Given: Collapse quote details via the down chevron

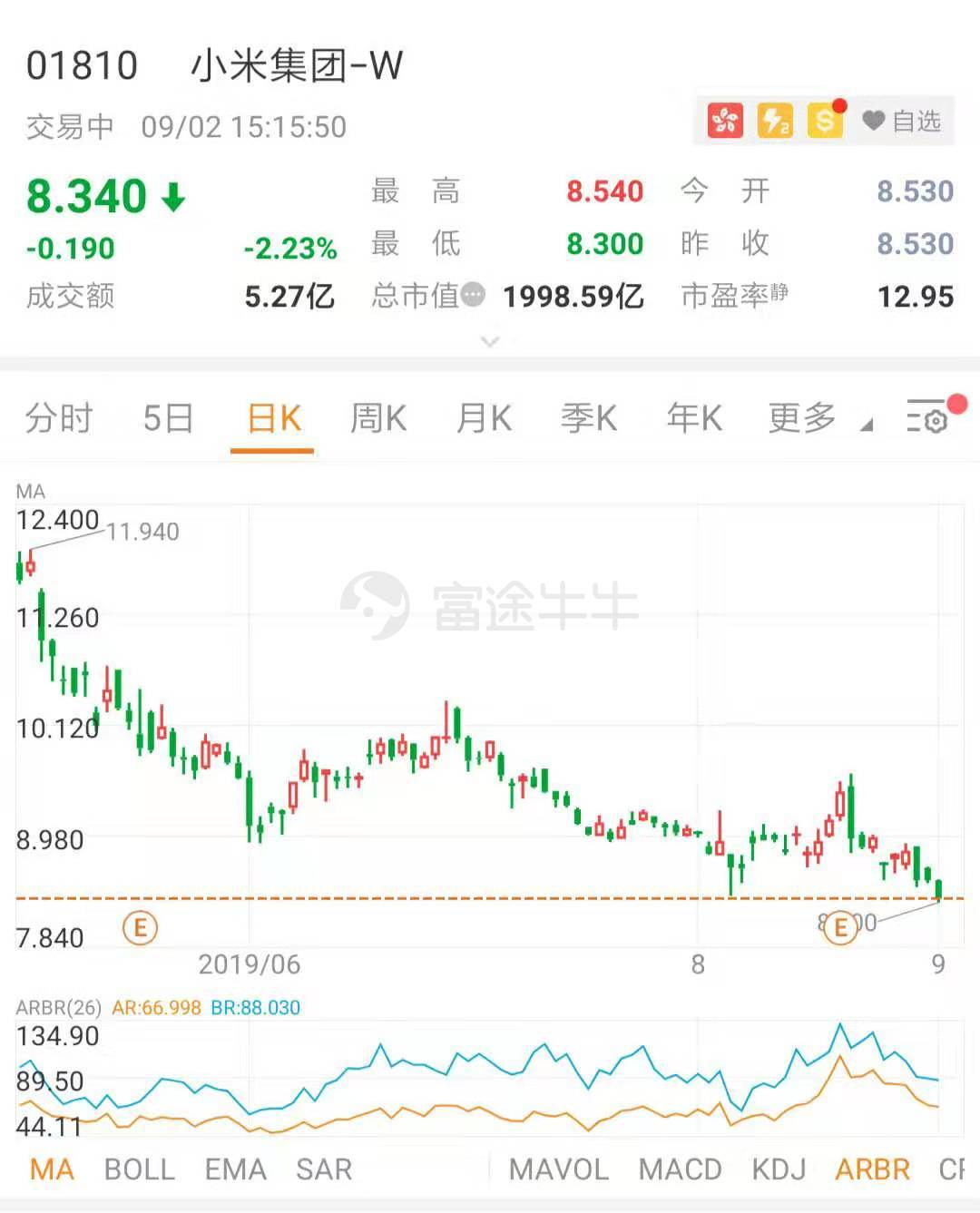Looking at the screenshot, I should (490, 342).
